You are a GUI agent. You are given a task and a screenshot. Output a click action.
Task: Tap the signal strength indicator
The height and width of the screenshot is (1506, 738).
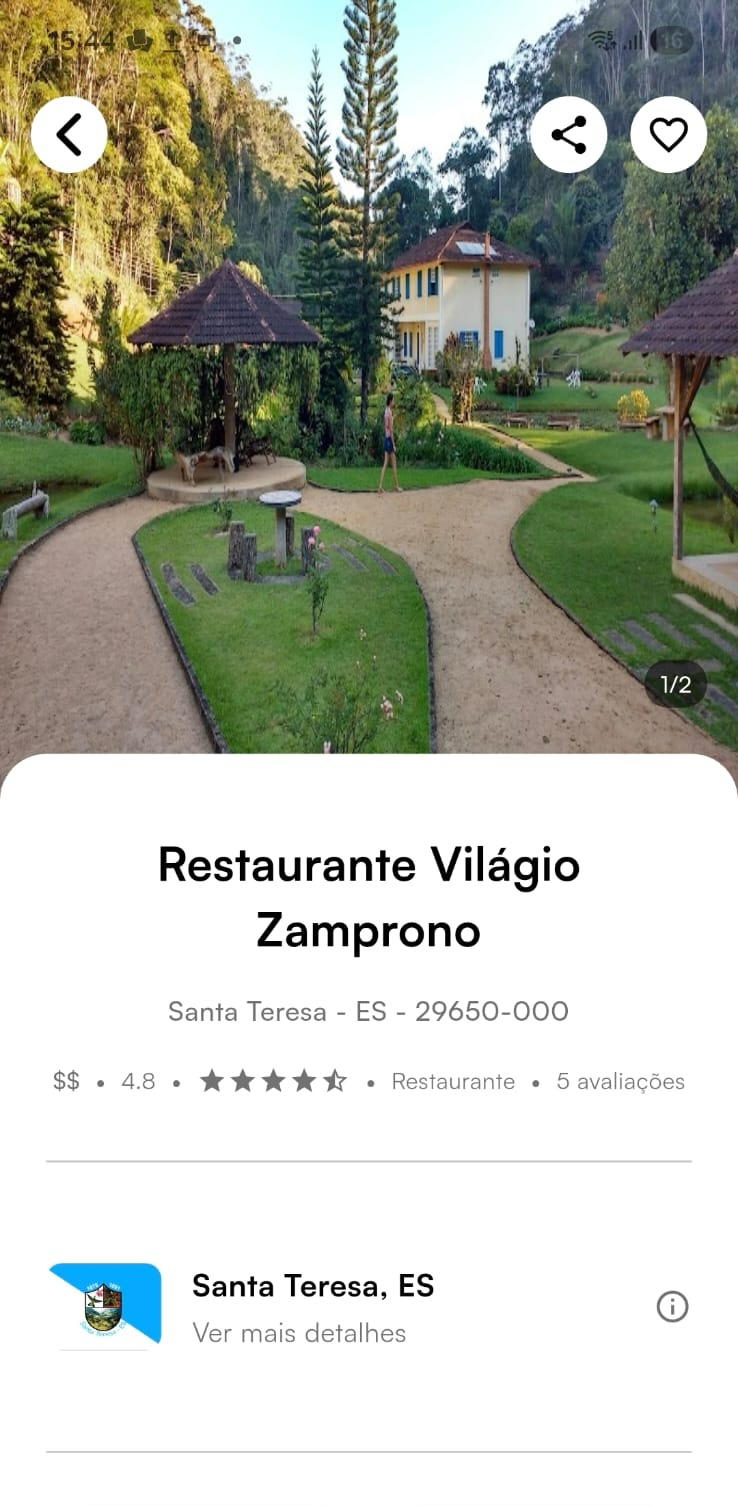(x=632, y=40)
